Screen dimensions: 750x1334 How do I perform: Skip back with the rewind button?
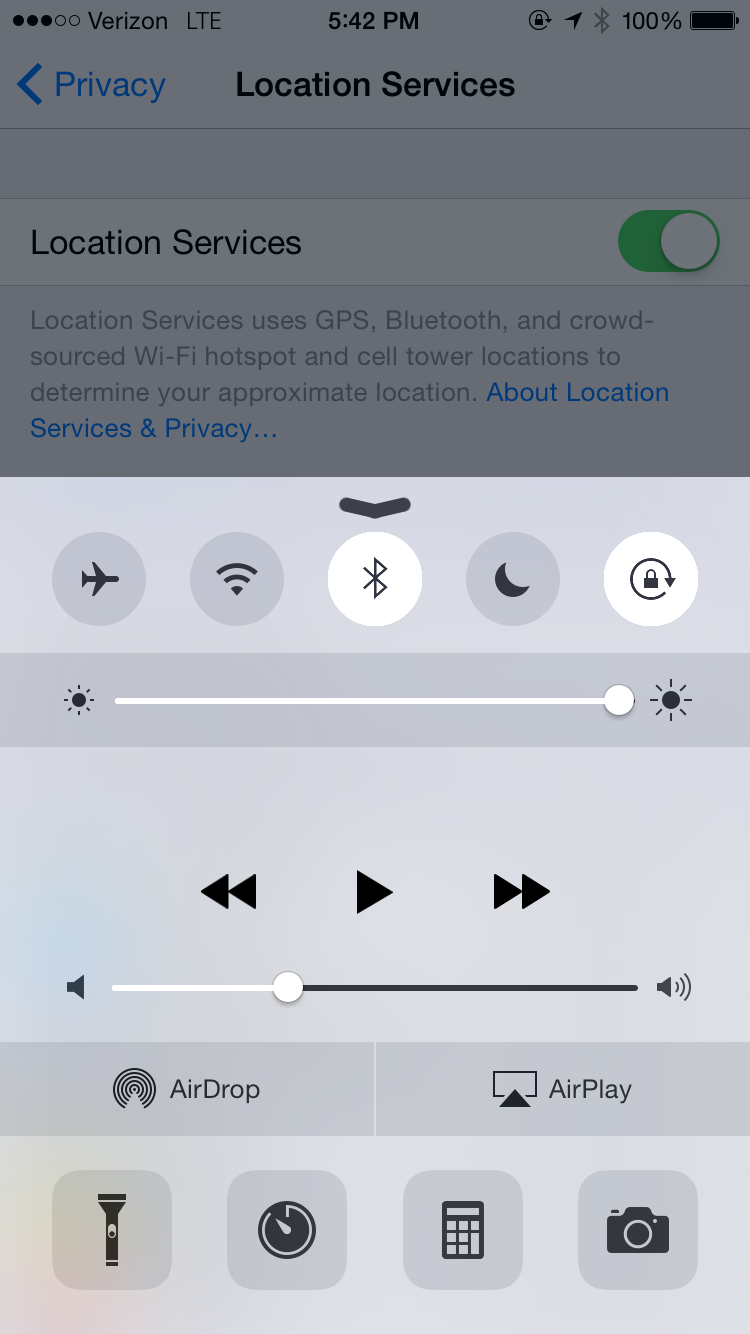click(x=229, y=891)
